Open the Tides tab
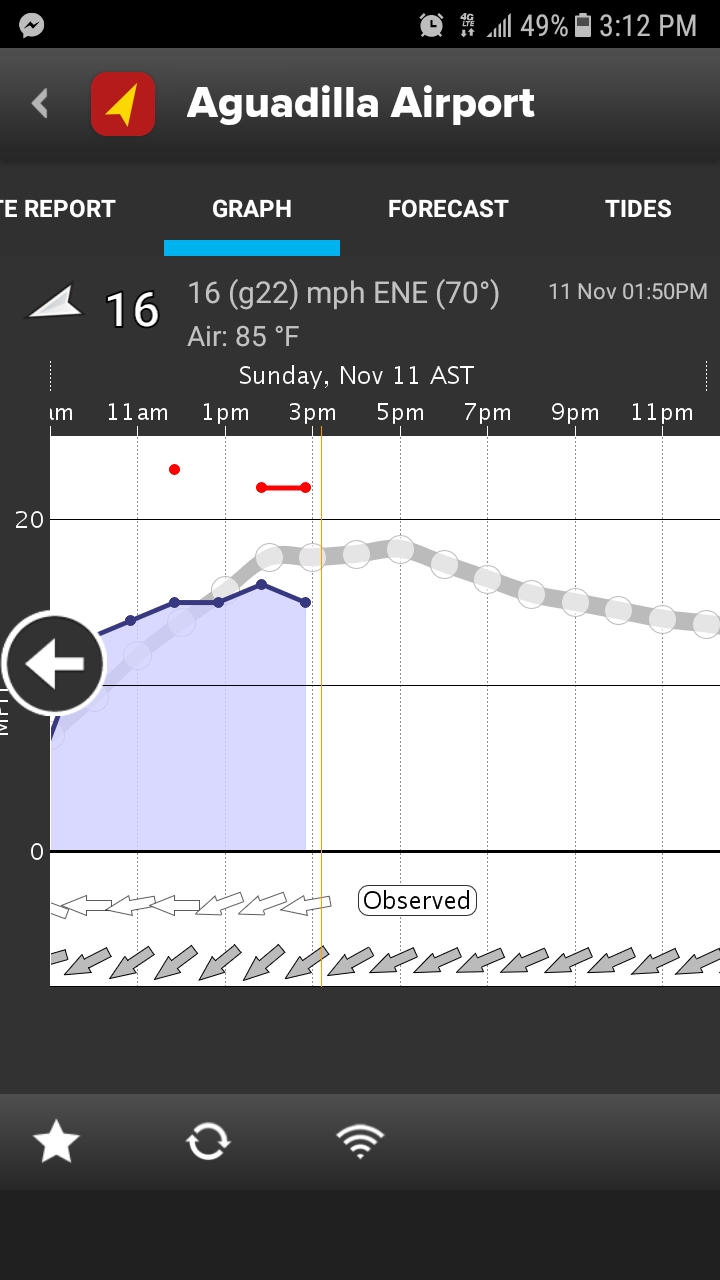The image size is (720, 1280). [638, 209]
